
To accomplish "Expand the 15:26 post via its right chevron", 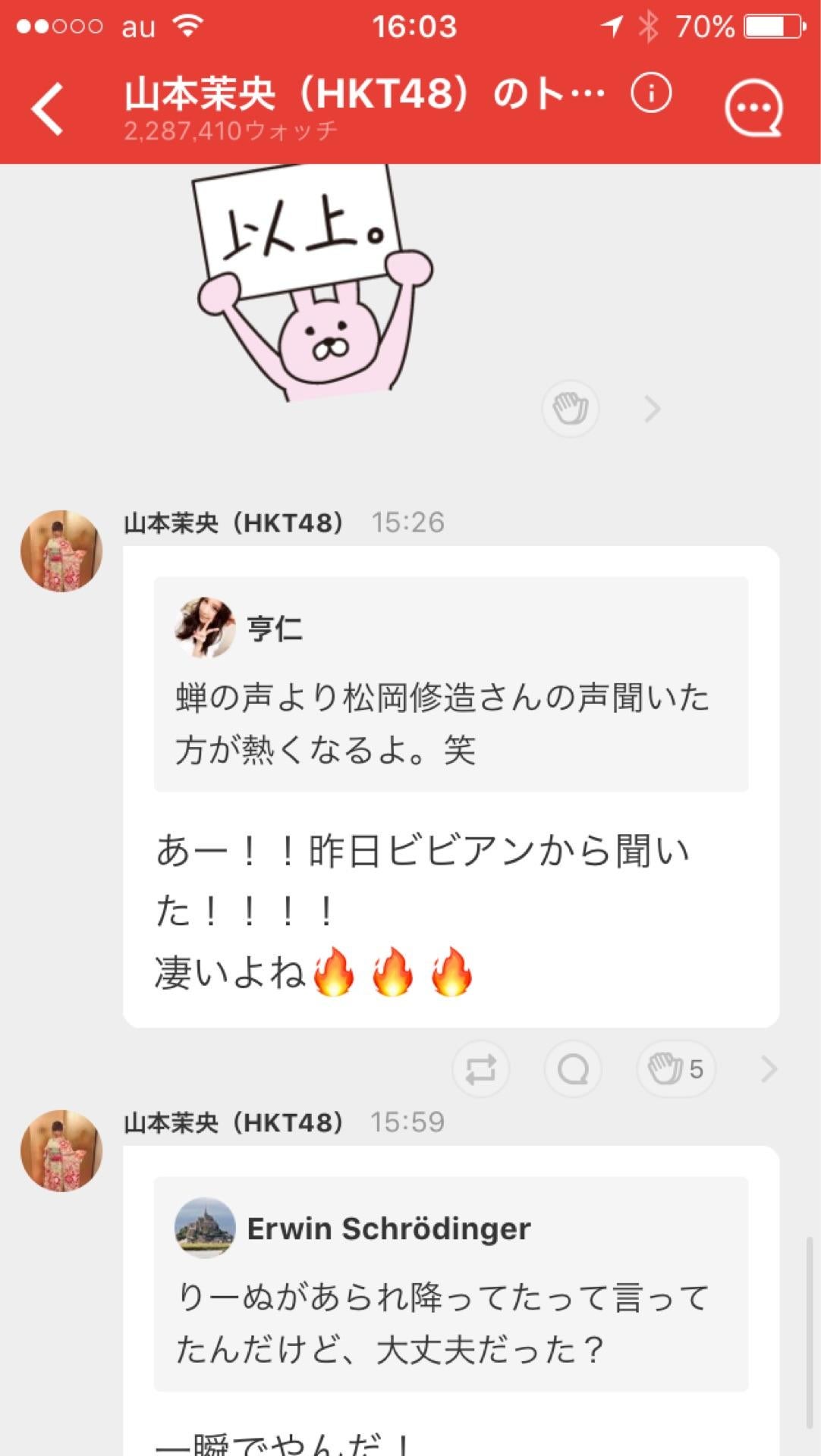I will coord(768,1068).
